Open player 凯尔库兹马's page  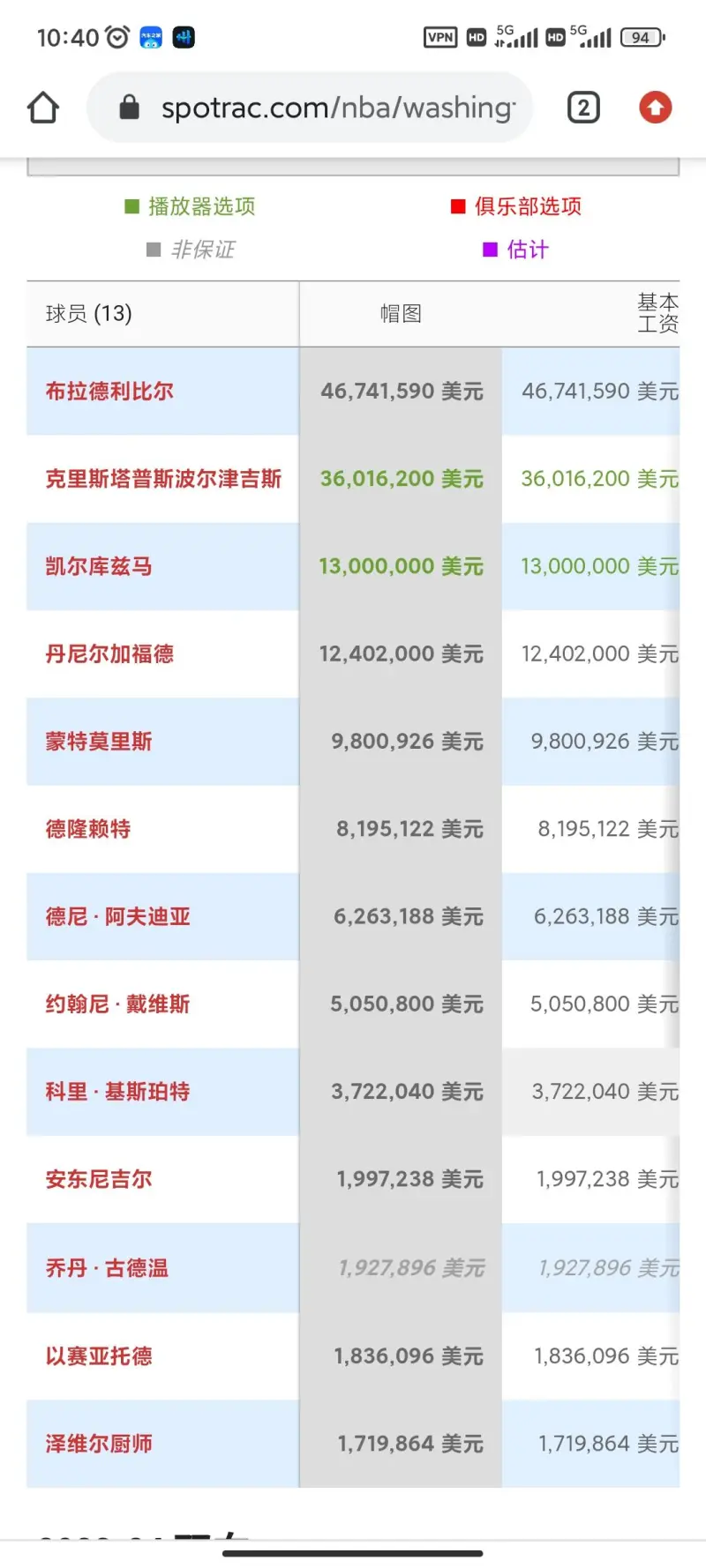pos(99,566)
